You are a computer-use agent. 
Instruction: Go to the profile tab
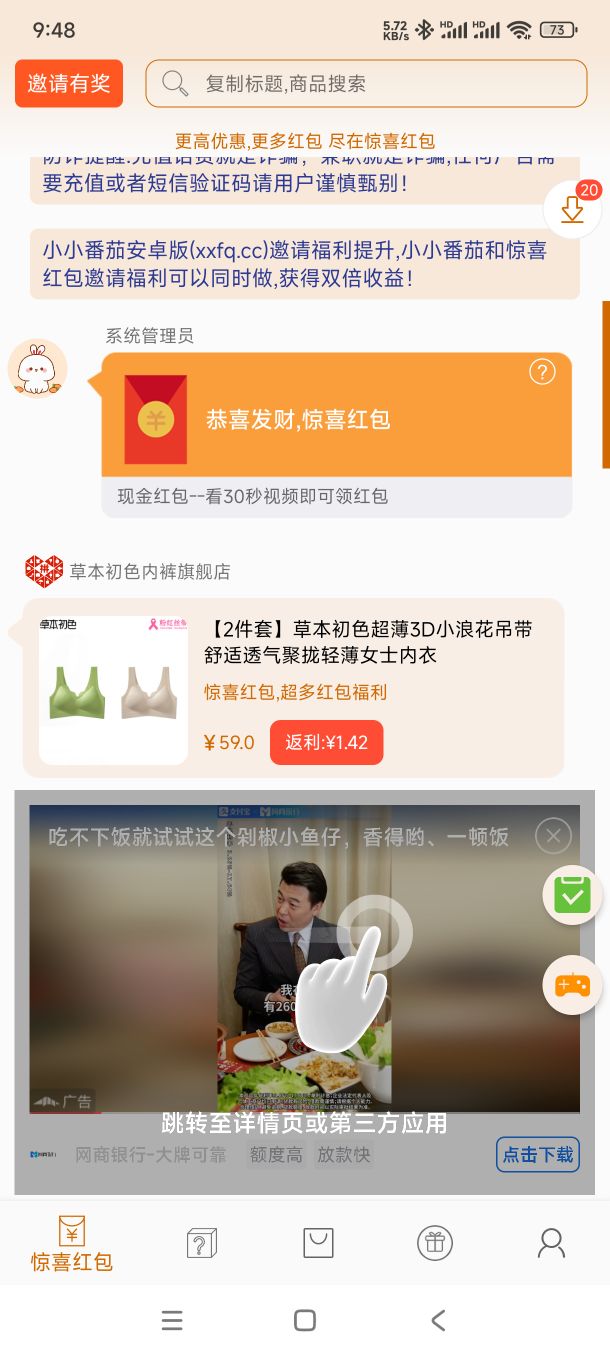551,1243
